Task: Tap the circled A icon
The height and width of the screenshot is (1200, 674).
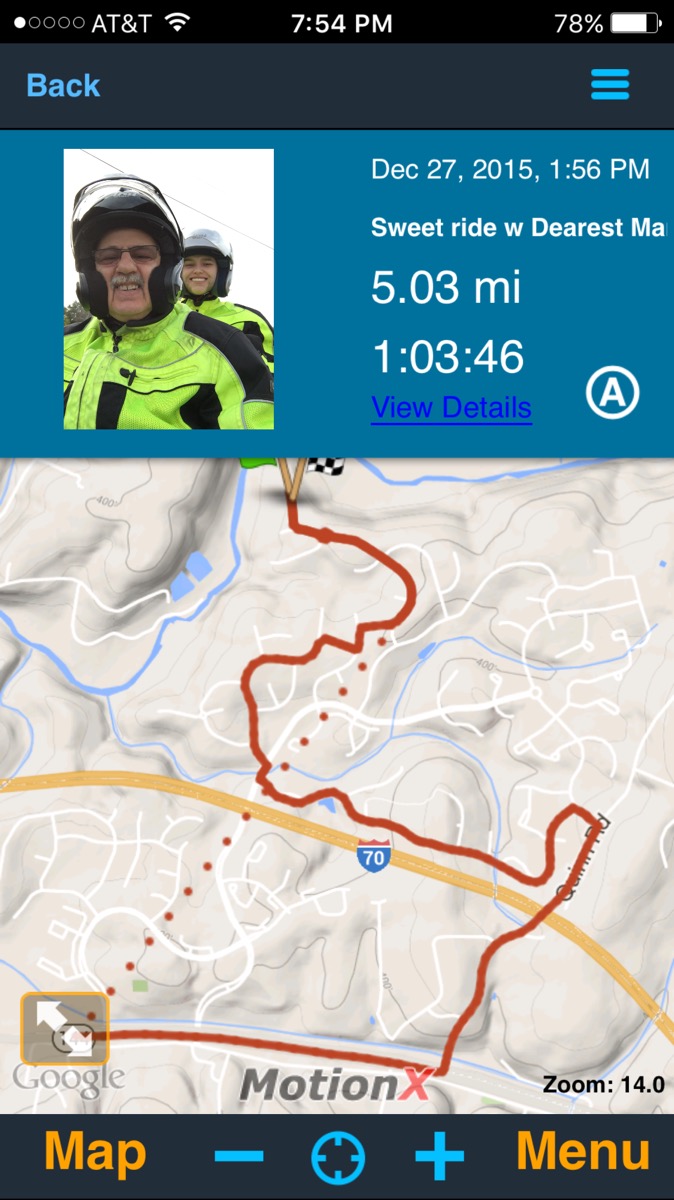Action: click(x=612, y=395)
